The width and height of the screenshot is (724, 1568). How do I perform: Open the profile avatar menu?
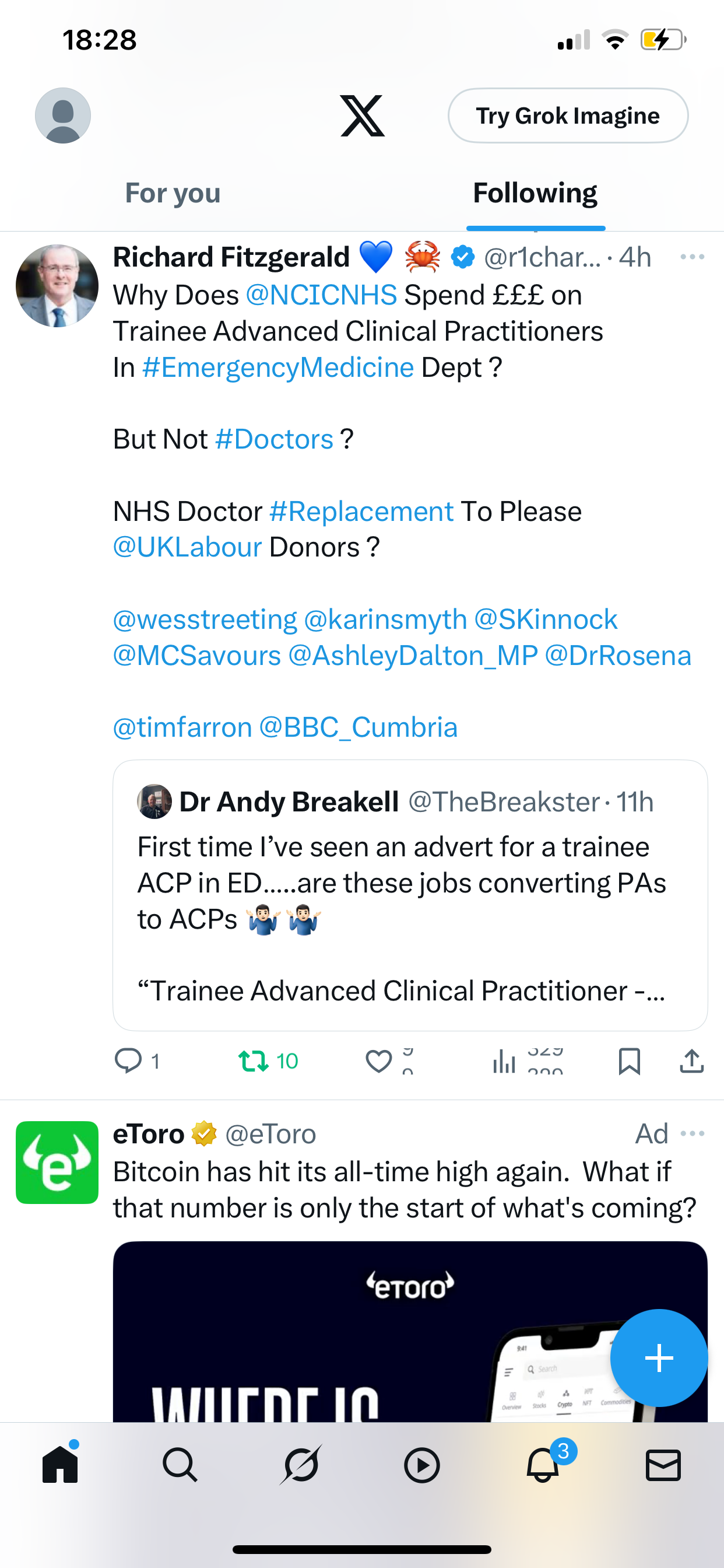coord(63,116)
